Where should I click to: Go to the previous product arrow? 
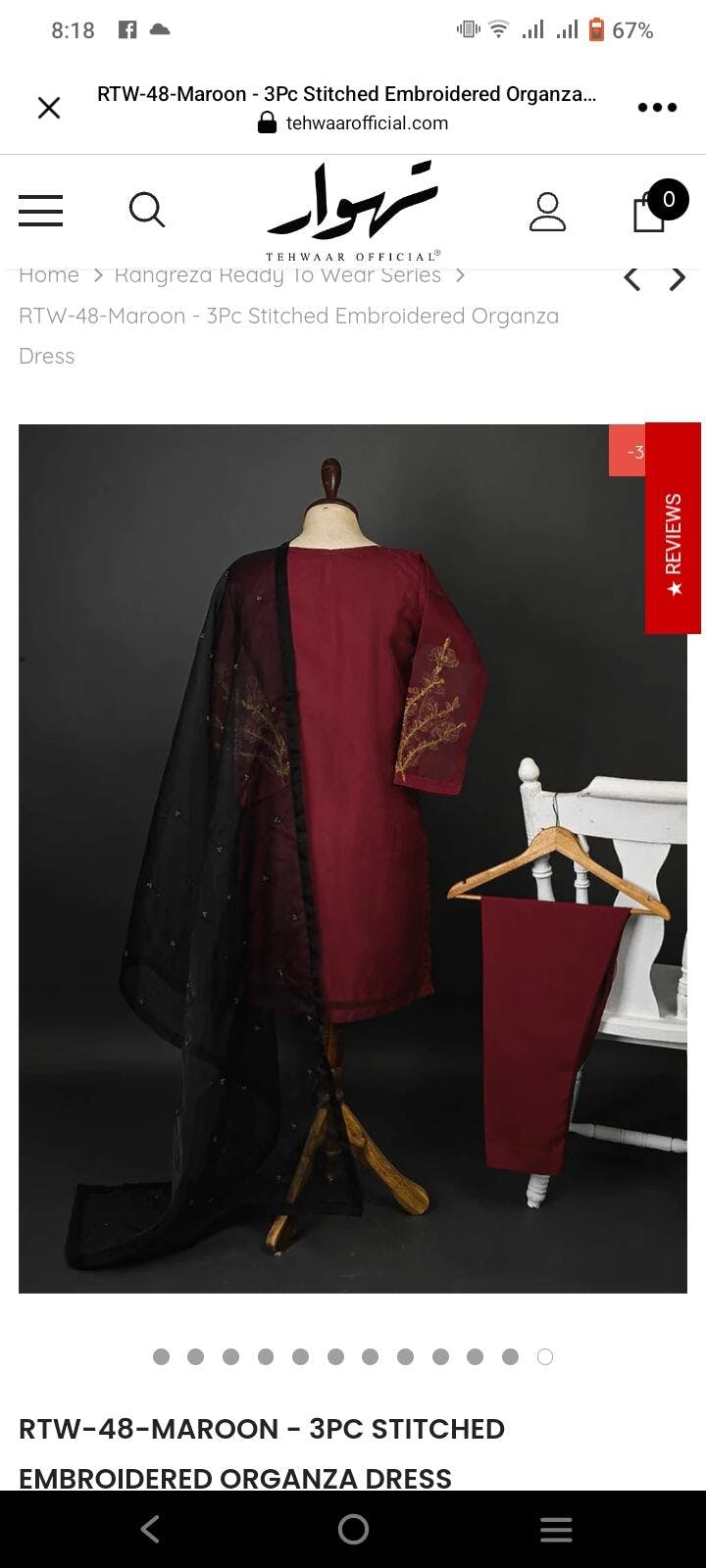tap(632, 279)
